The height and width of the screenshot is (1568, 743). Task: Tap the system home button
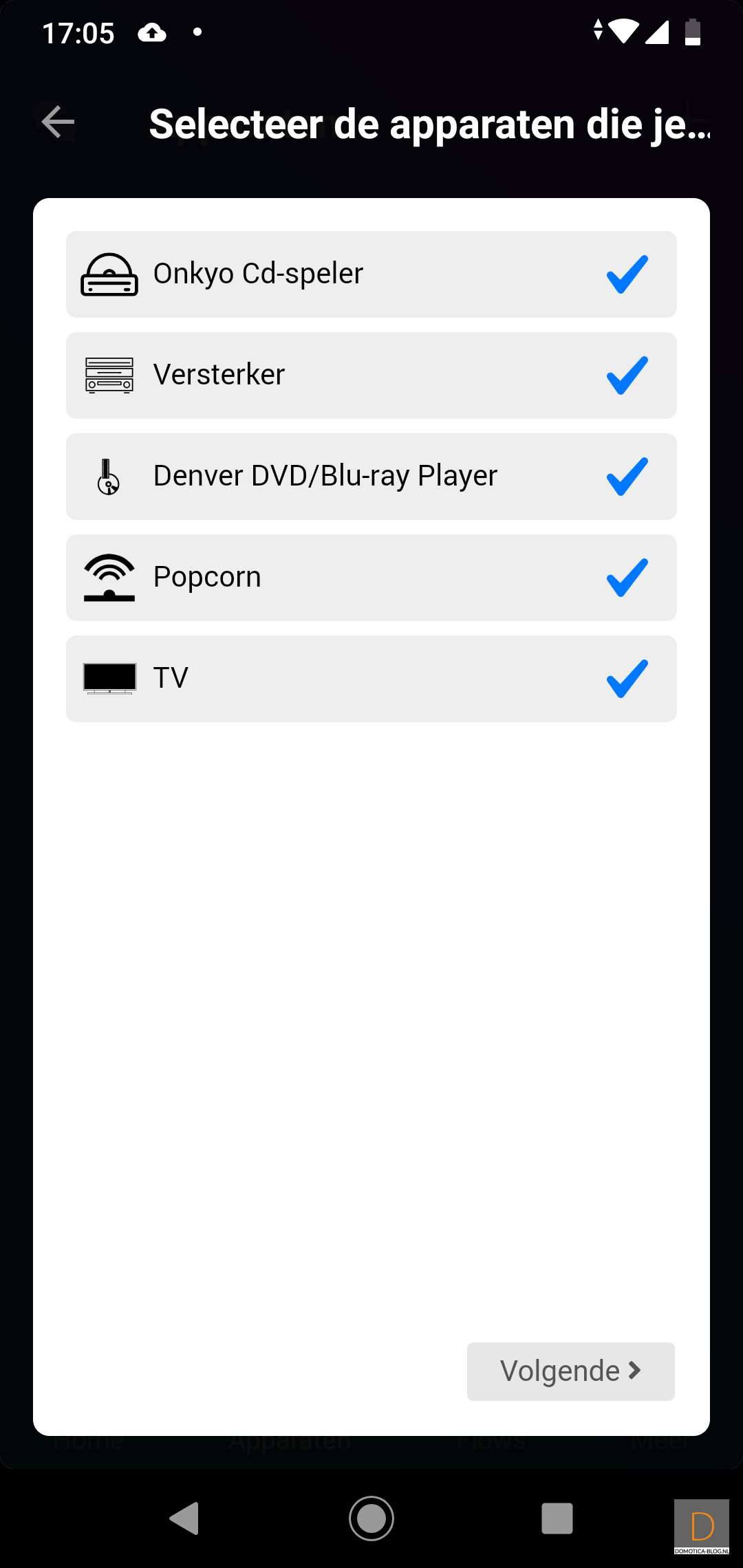click(371, 1518)
